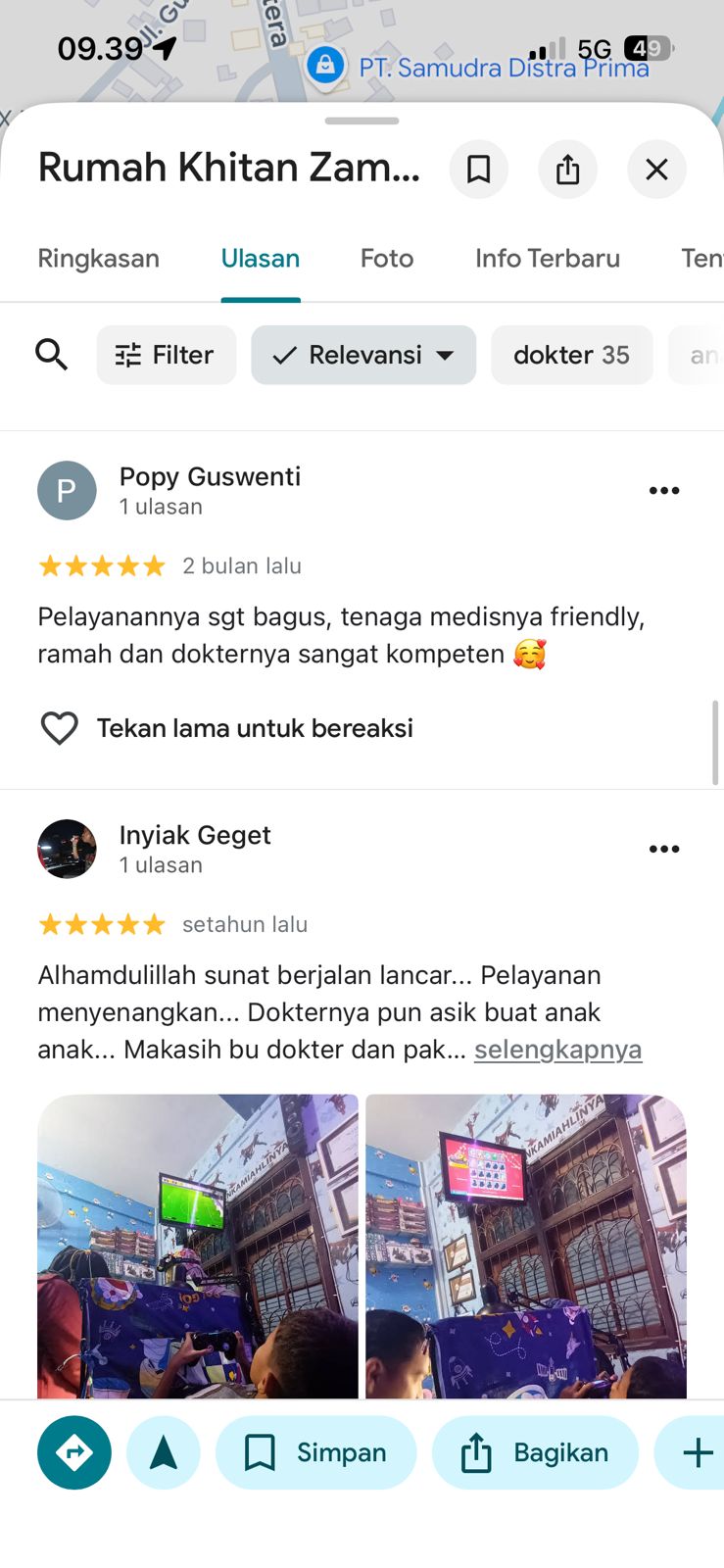Viewport: 724px width, 1568px height.
Task: Open the review photo with the pink TV screen
Action: click(525, 1245)
